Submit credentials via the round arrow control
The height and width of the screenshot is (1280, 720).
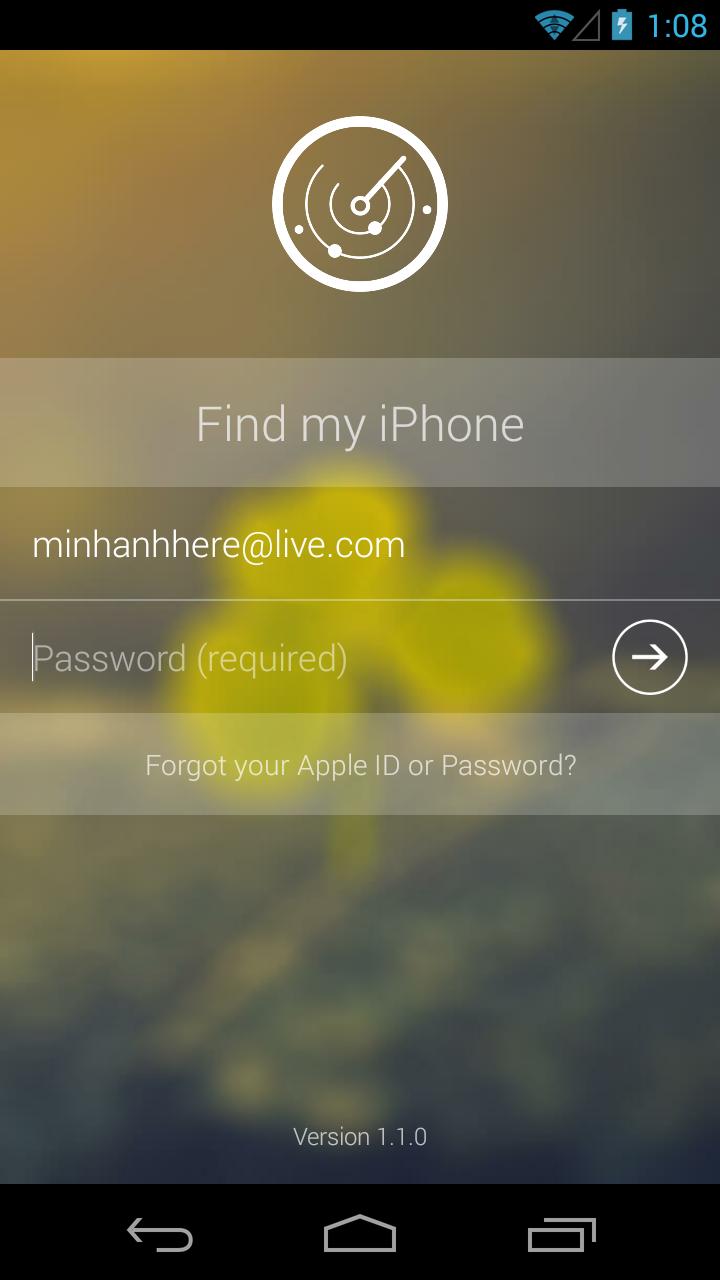[648, 657]
